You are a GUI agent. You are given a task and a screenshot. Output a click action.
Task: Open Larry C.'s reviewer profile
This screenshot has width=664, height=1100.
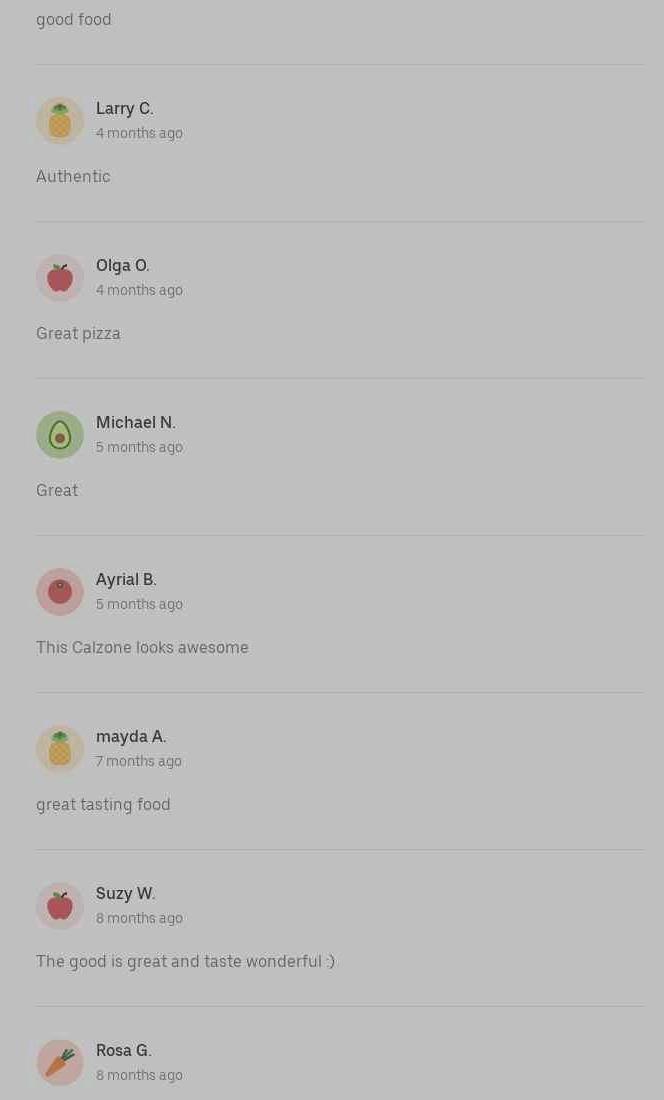point(125,109)
